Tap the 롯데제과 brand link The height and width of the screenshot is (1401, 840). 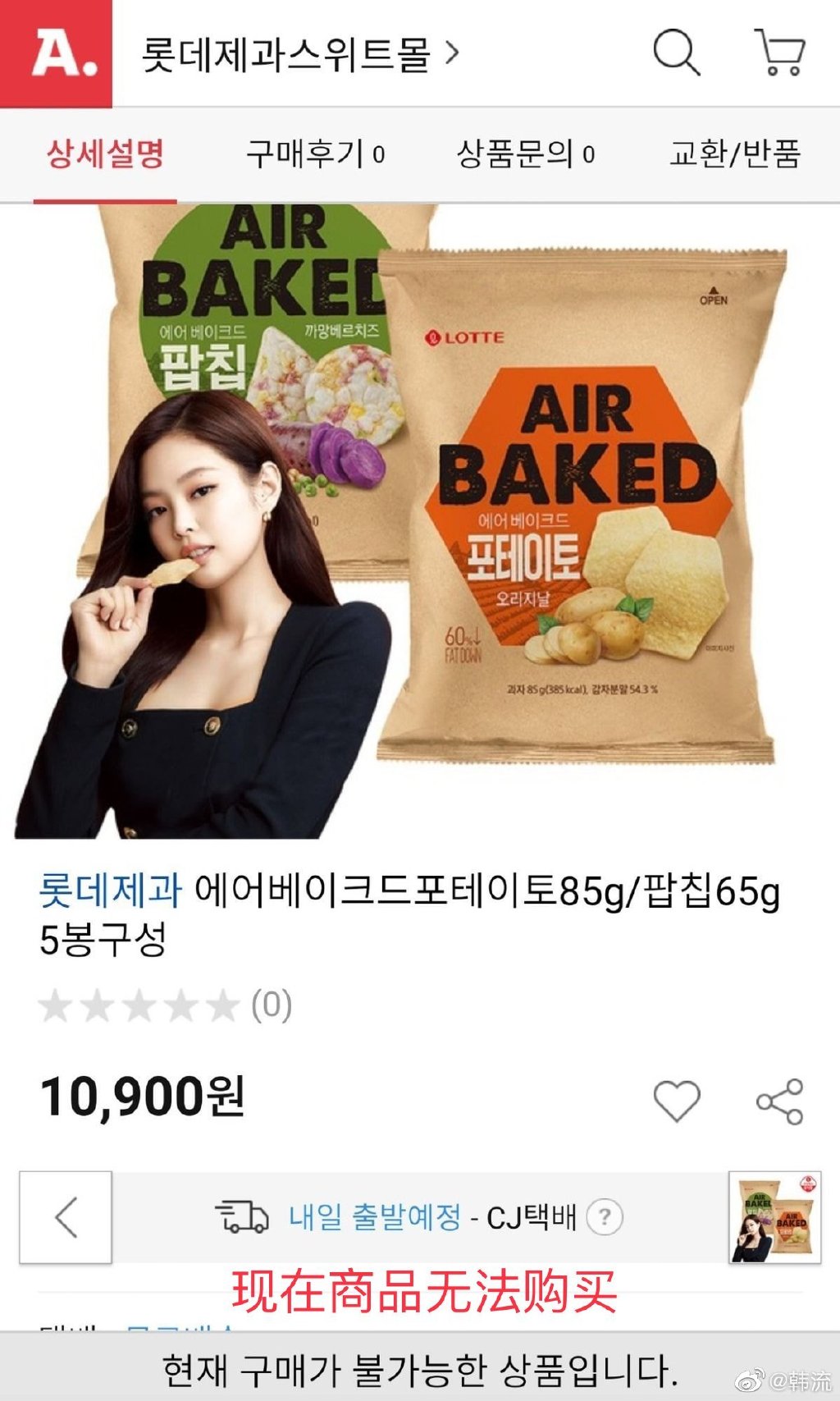coord(110,891)
